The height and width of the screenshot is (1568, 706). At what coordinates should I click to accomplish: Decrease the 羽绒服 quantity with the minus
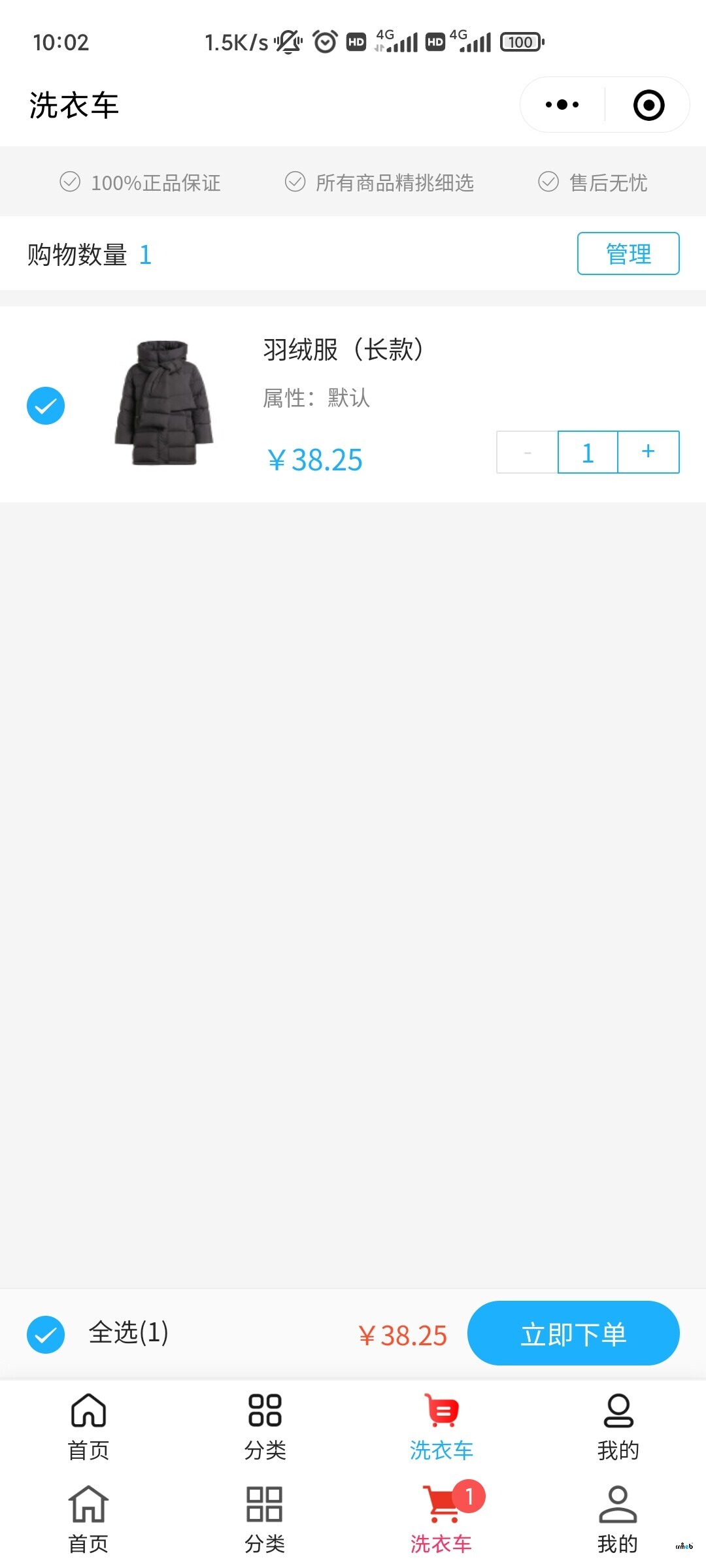tap(528, 451)
